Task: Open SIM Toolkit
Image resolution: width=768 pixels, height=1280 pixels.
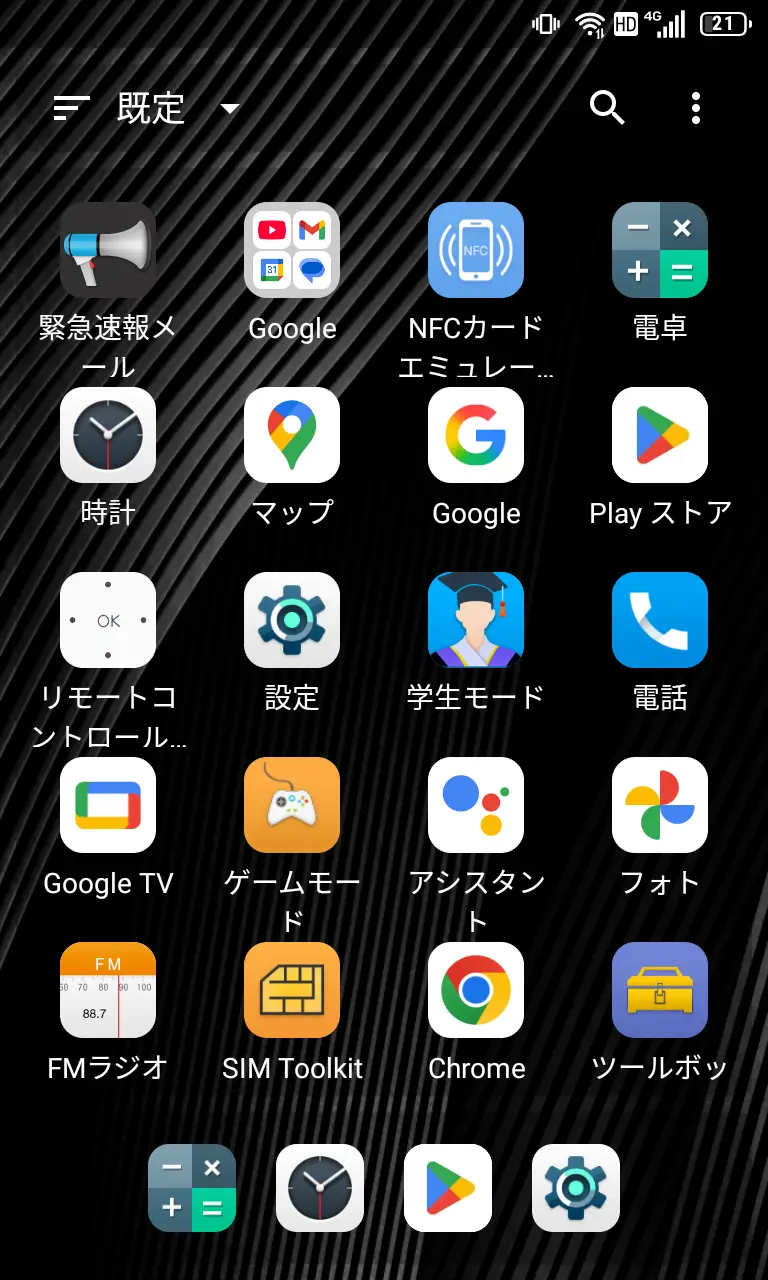Action: [x=292, y=990]
